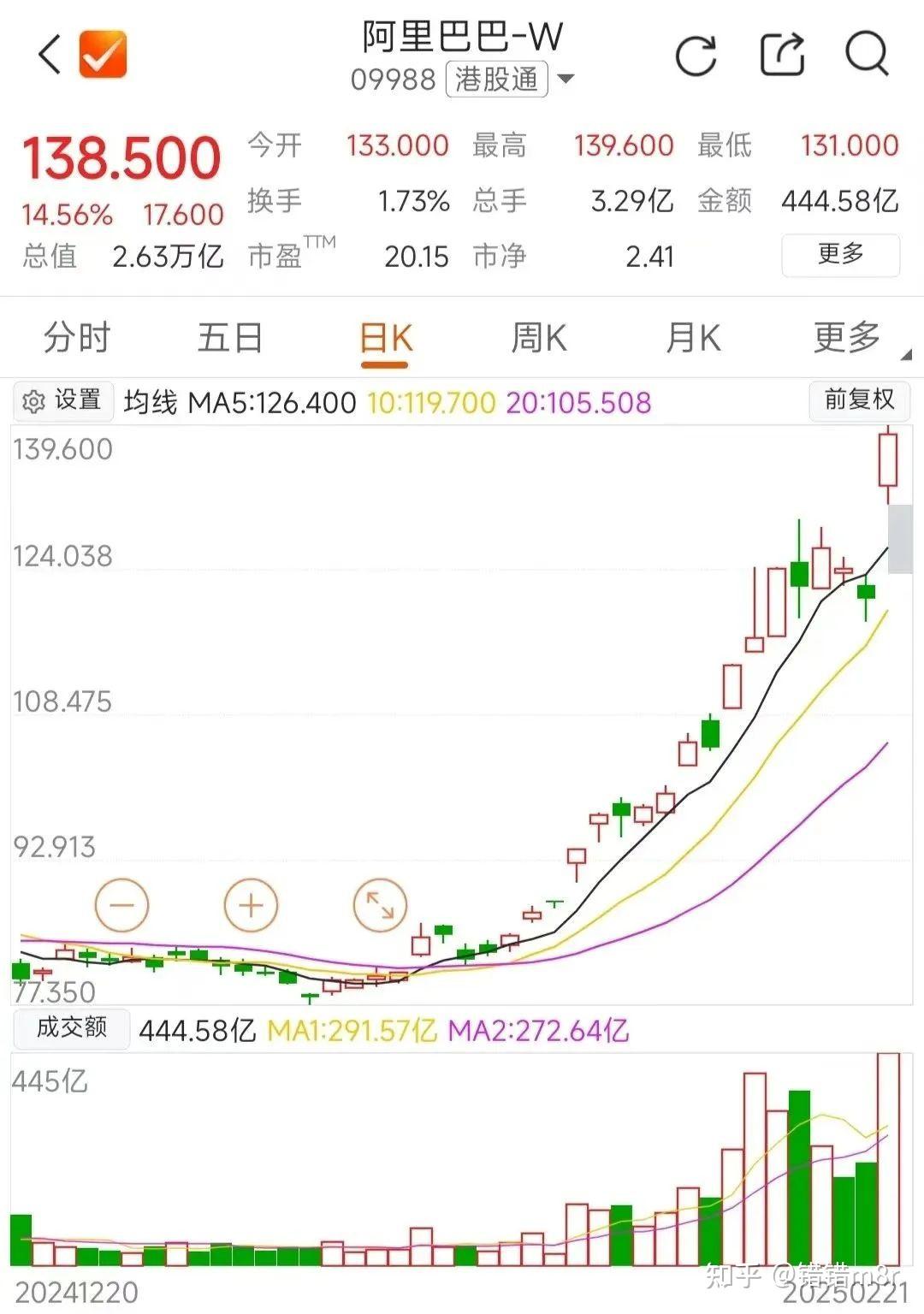Open the stock search
The height and width of the screenshot is (1314, 924).
867,55
